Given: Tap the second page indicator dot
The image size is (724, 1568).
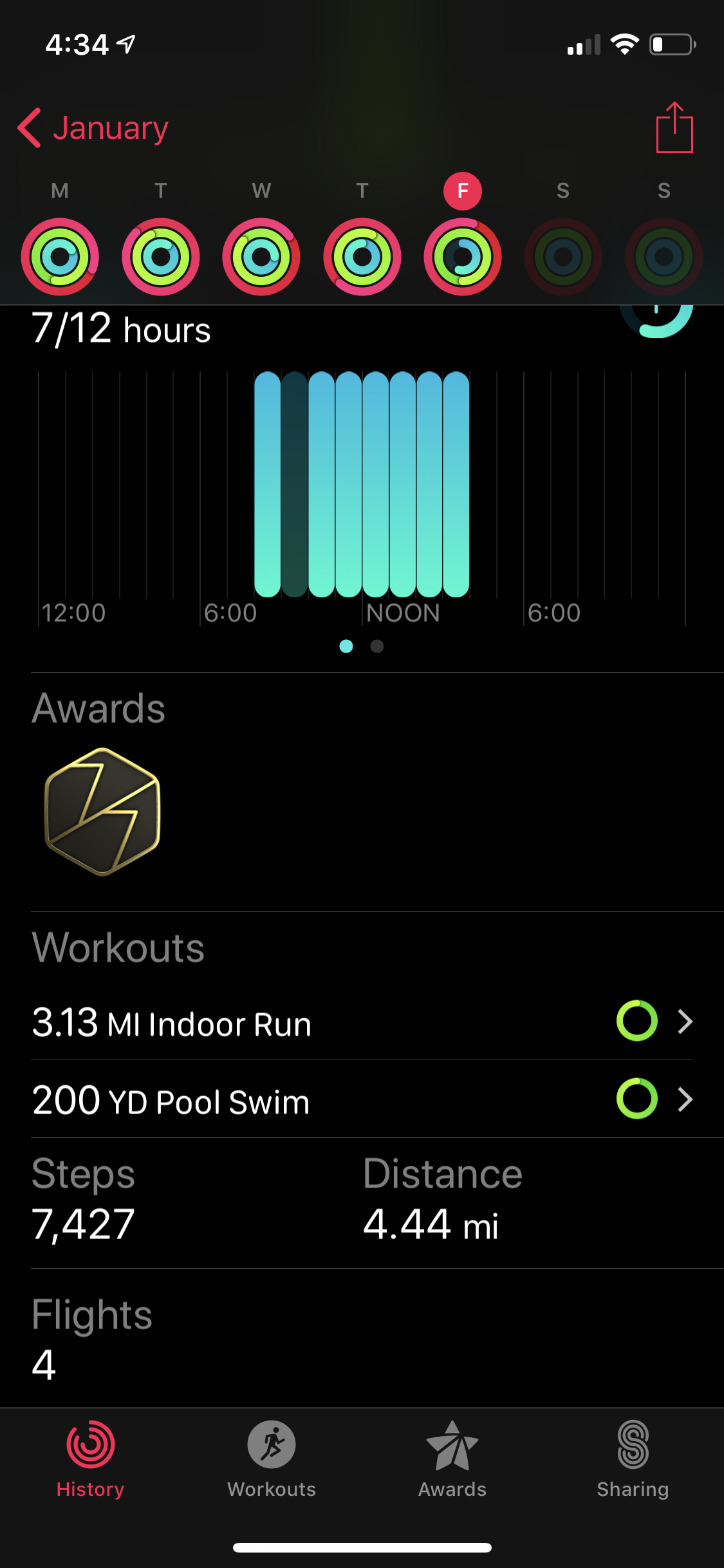Looking at the screenshot, I should 377,646.
